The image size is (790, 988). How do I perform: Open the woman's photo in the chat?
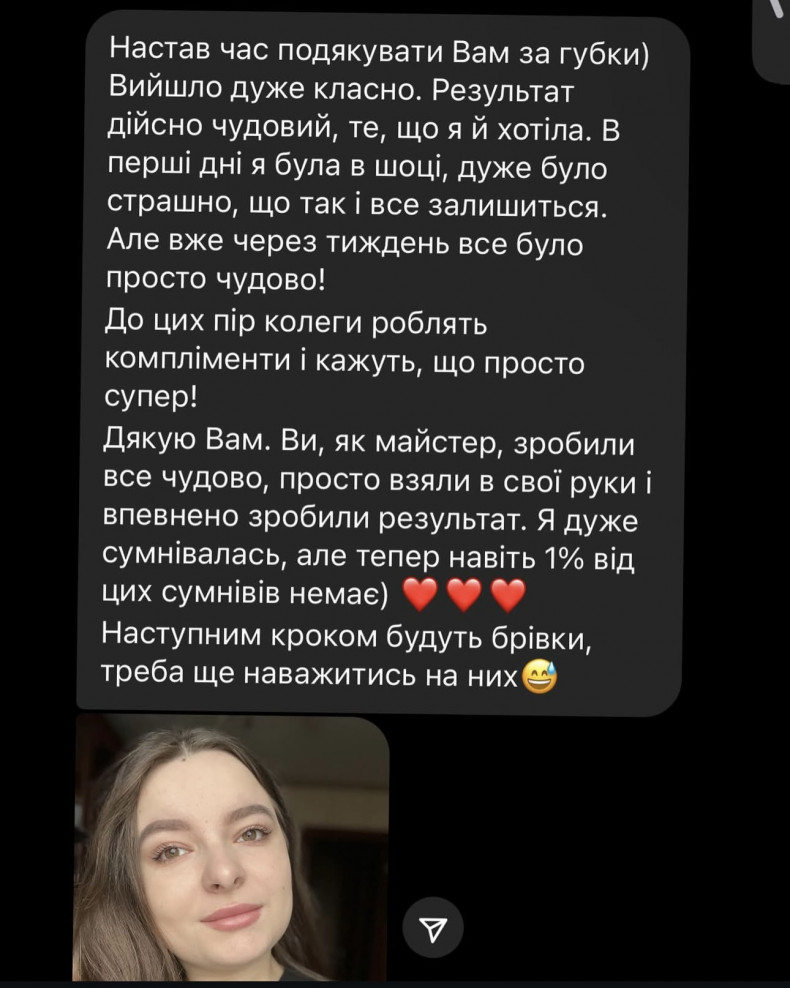pyautogui.click(x=230, y=848)
